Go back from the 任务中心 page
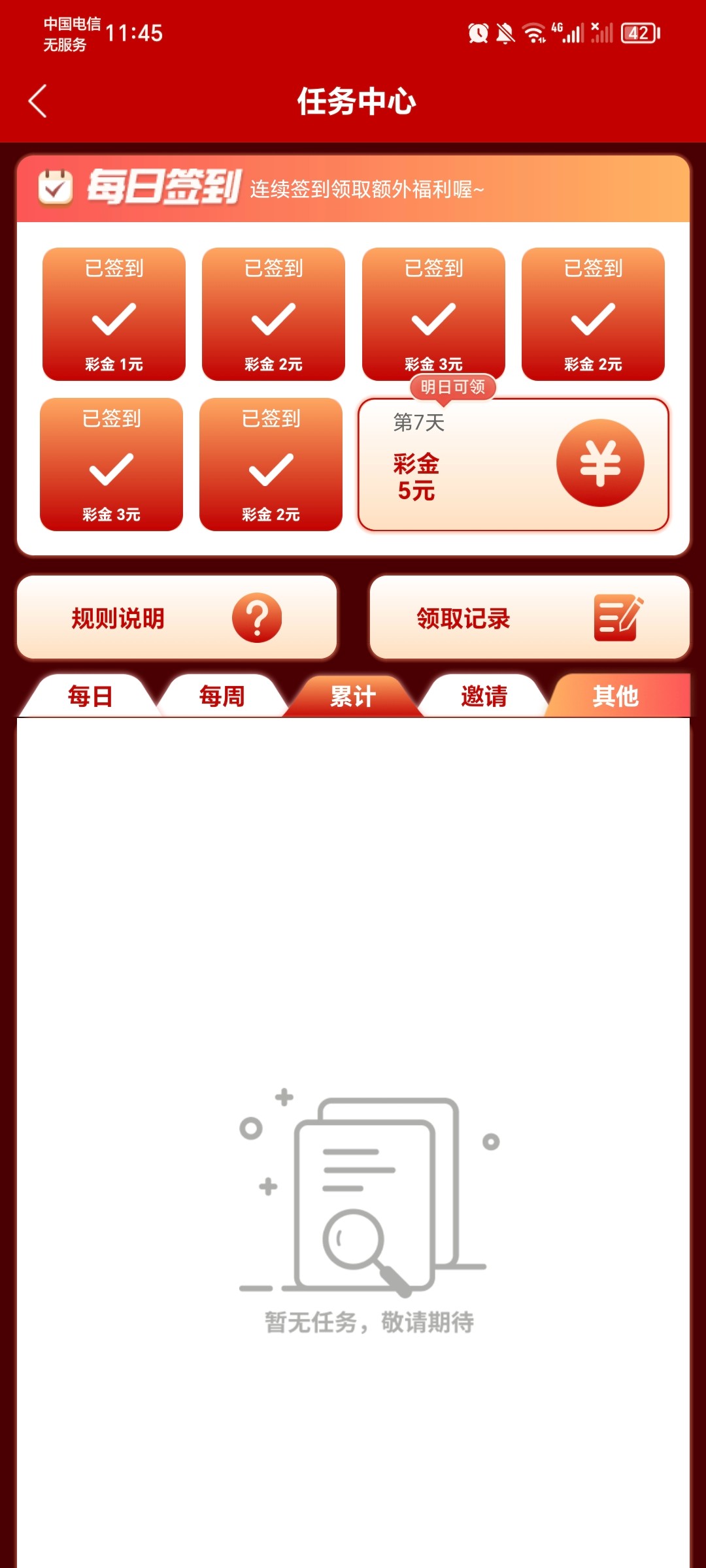The image size is (706, 1568). tap(38, 101)
